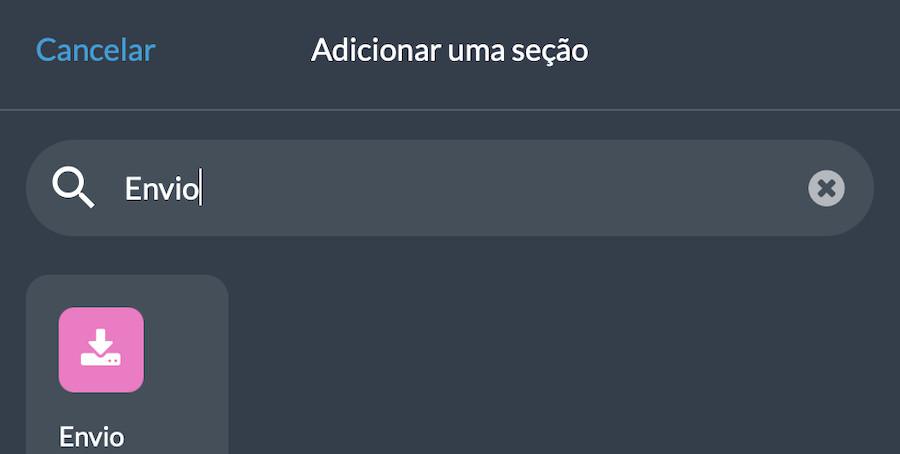Image resolution: width=900 pixels, height=454 pixels.
Task: Clear the search text with the X
Action: point(826,188)
